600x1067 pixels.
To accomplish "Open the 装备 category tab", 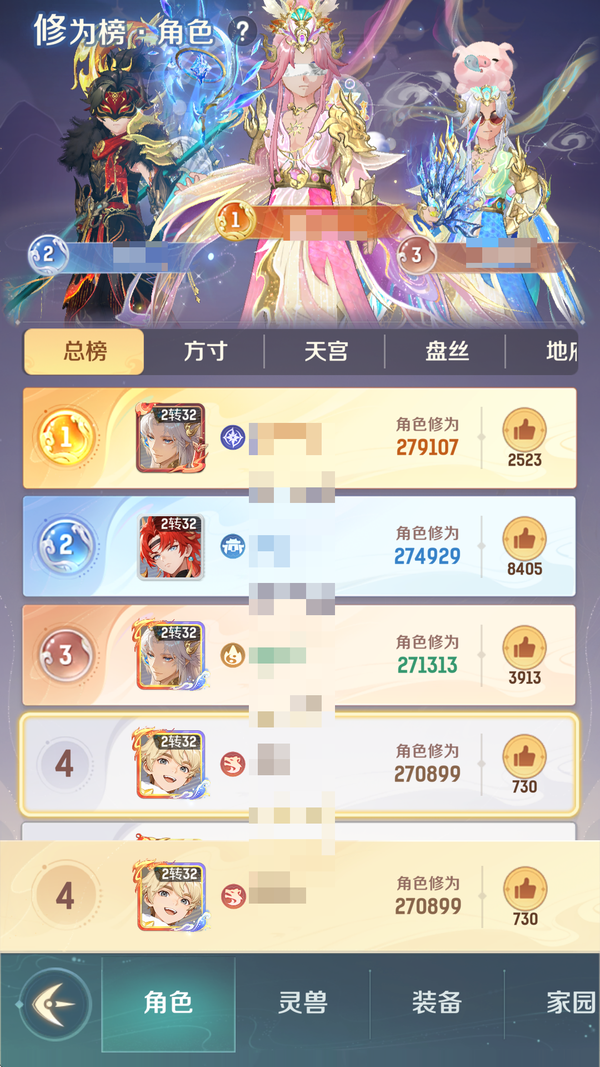I will point(437,1004).
